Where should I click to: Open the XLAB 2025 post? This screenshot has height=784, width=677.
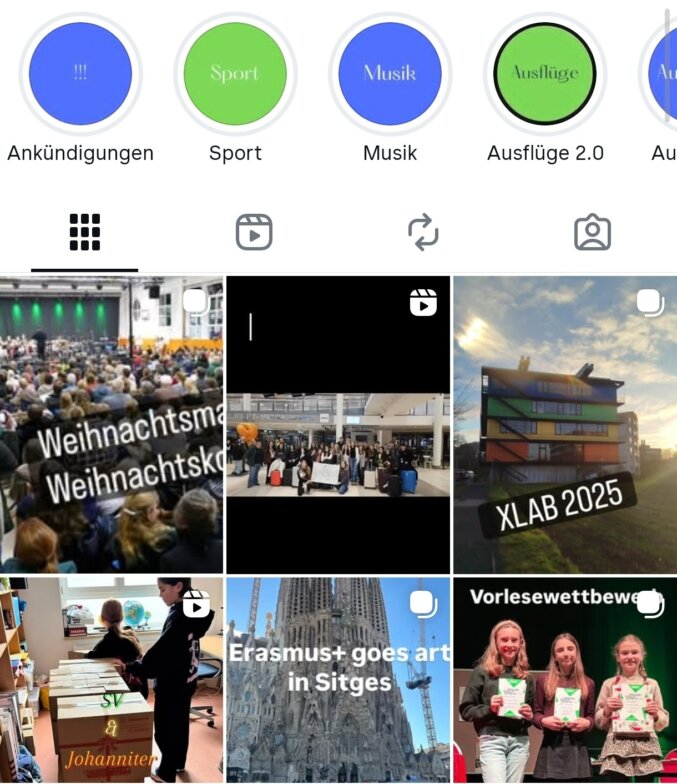point(565,424)
